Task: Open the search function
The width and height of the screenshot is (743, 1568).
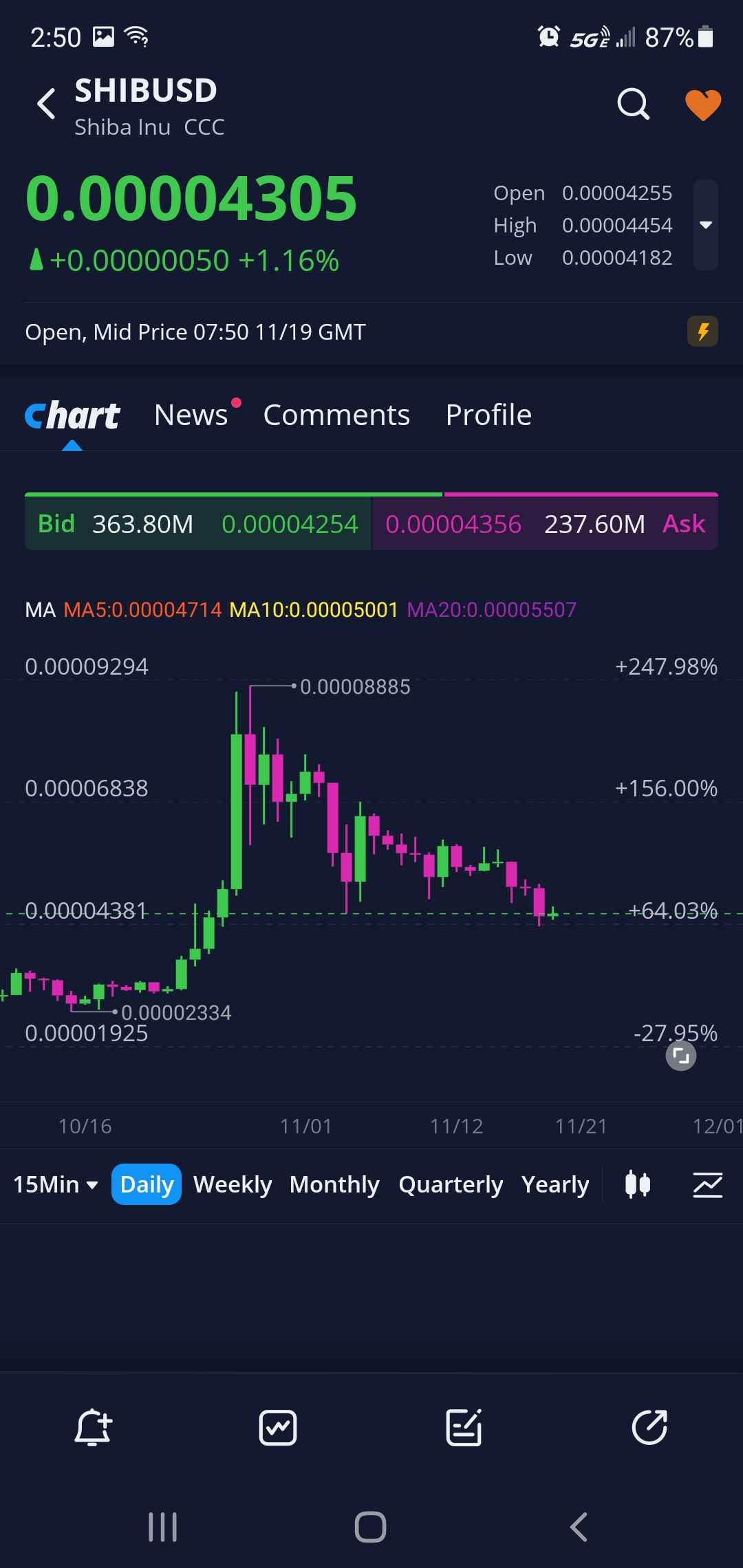Action: tap(633, 104)
